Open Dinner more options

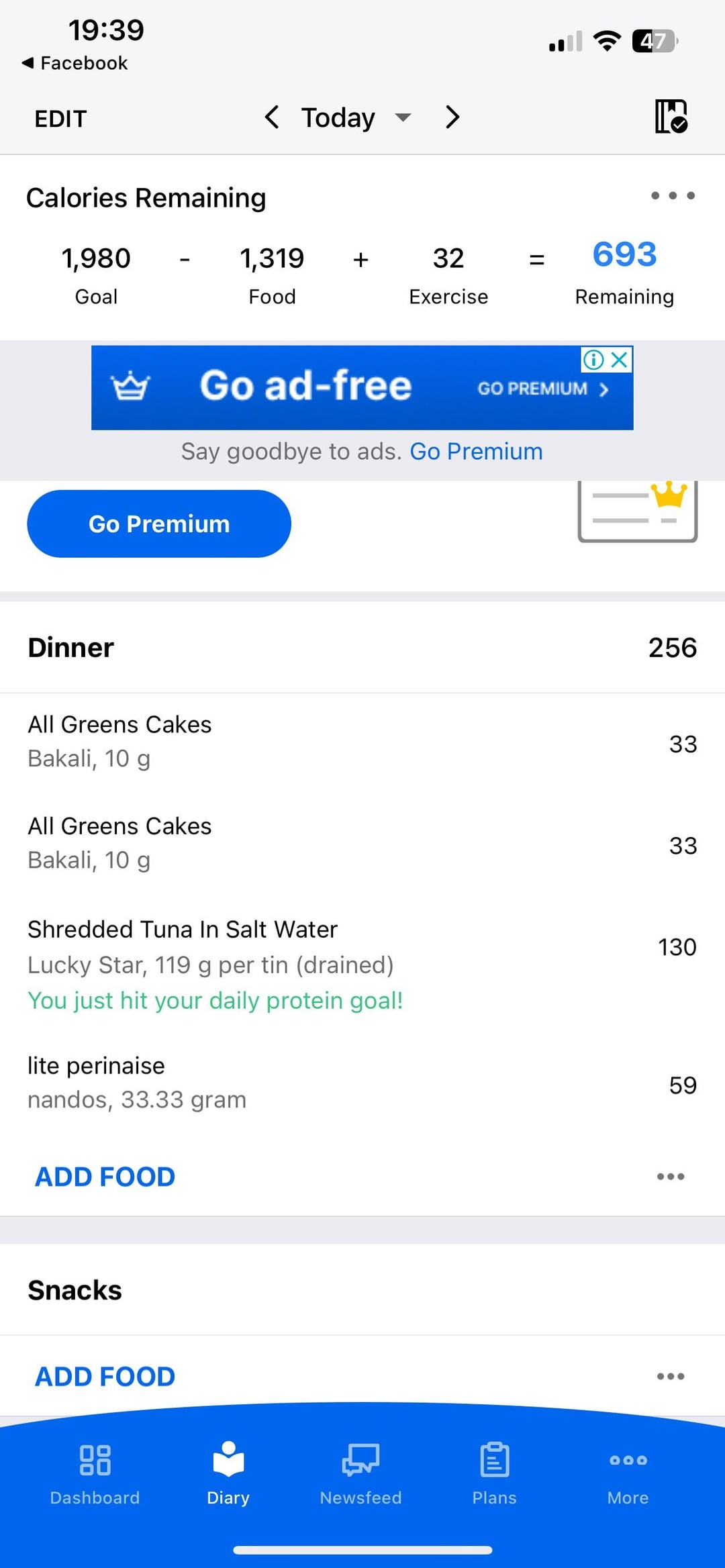click(671, 1177)
